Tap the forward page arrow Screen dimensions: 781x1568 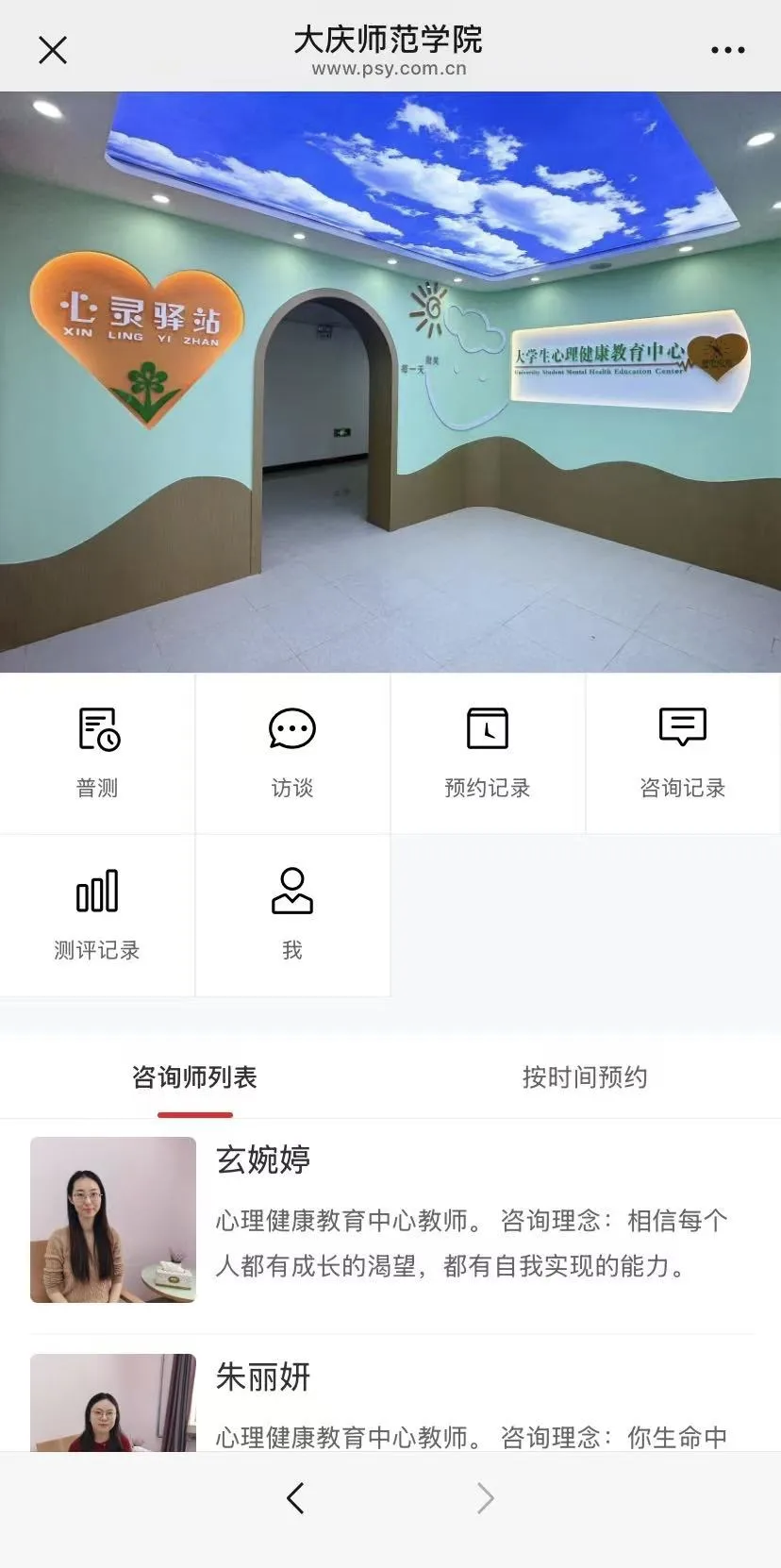click(x=485, y=1498)
